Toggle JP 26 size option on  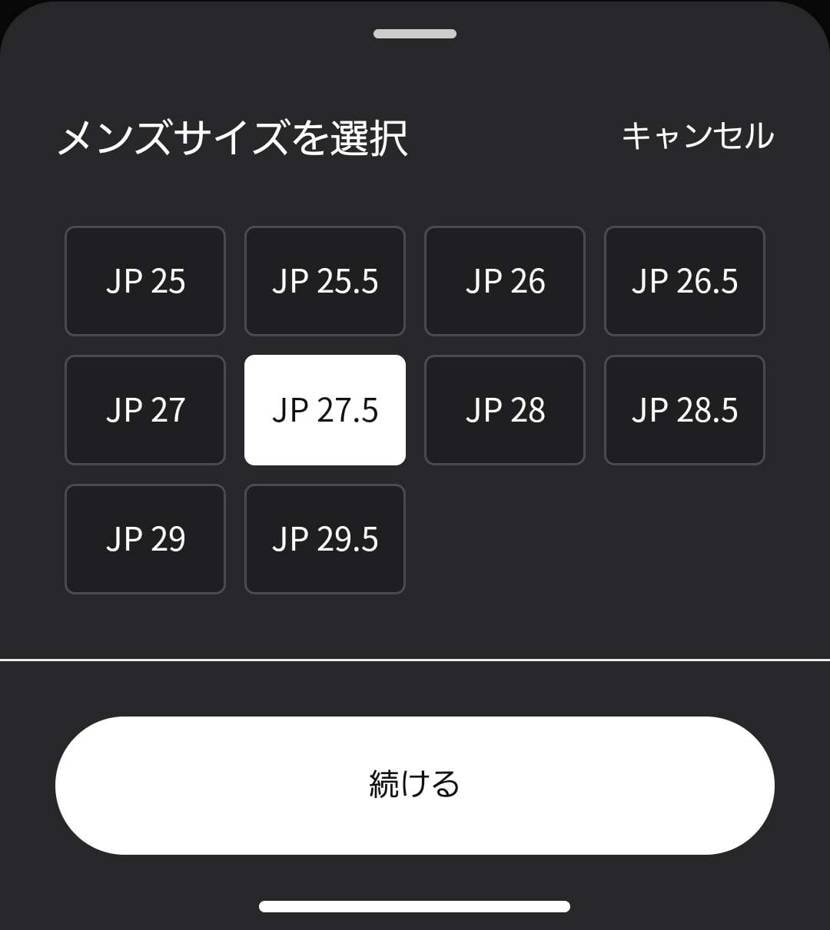point(504,281)
